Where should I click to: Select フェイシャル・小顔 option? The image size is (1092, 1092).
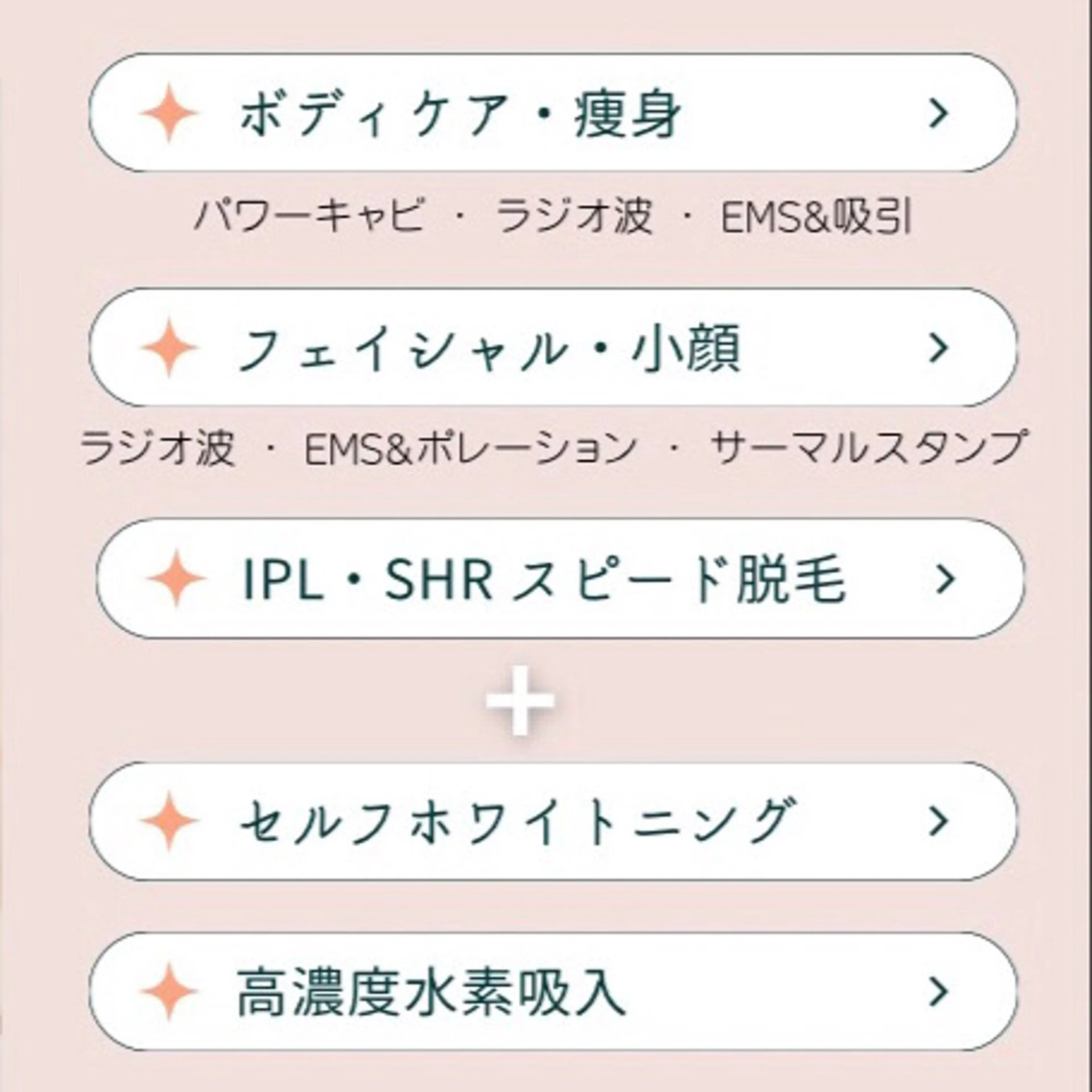coord(553,348)
